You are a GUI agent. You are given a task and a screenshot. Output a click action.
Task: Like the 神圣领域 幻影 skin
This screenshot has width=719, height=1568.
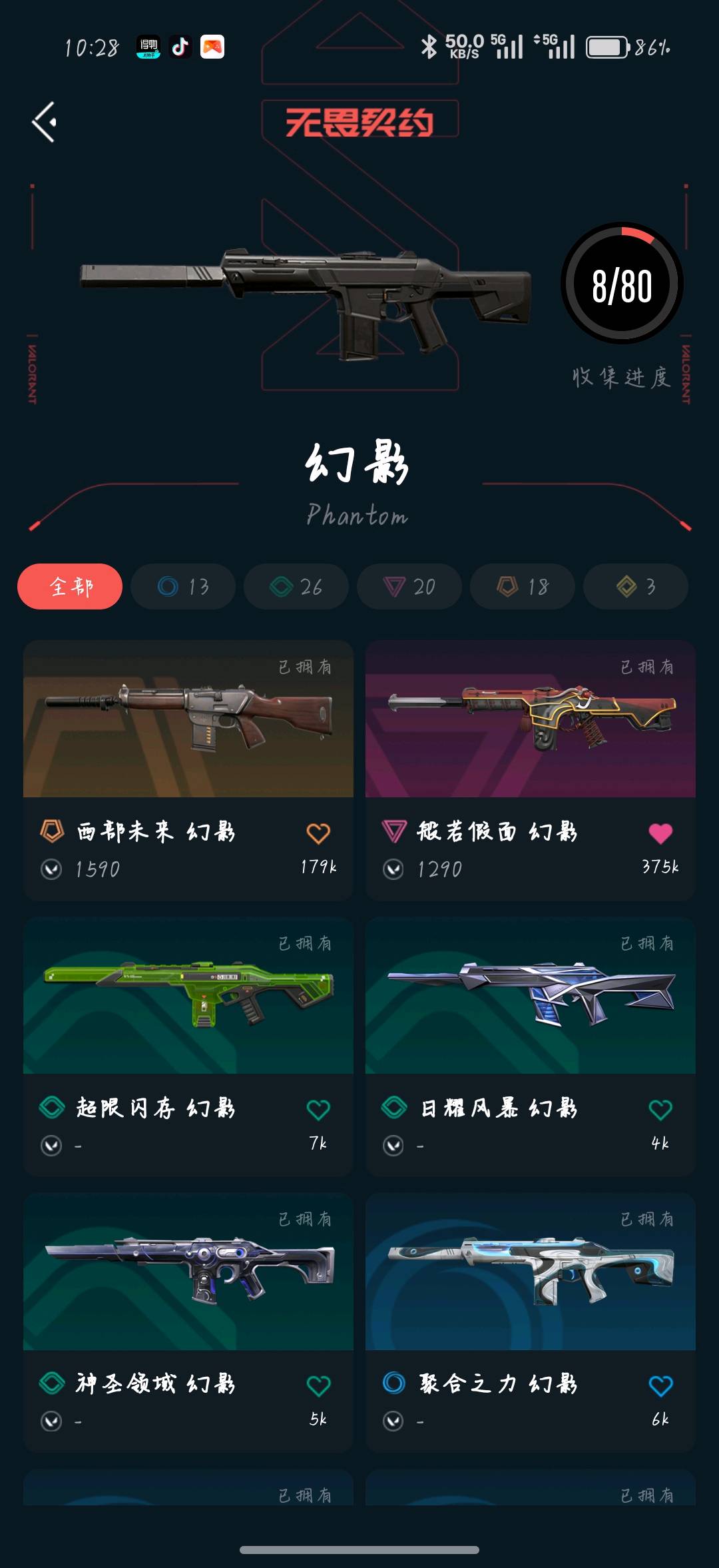(x=318, y=1386)
